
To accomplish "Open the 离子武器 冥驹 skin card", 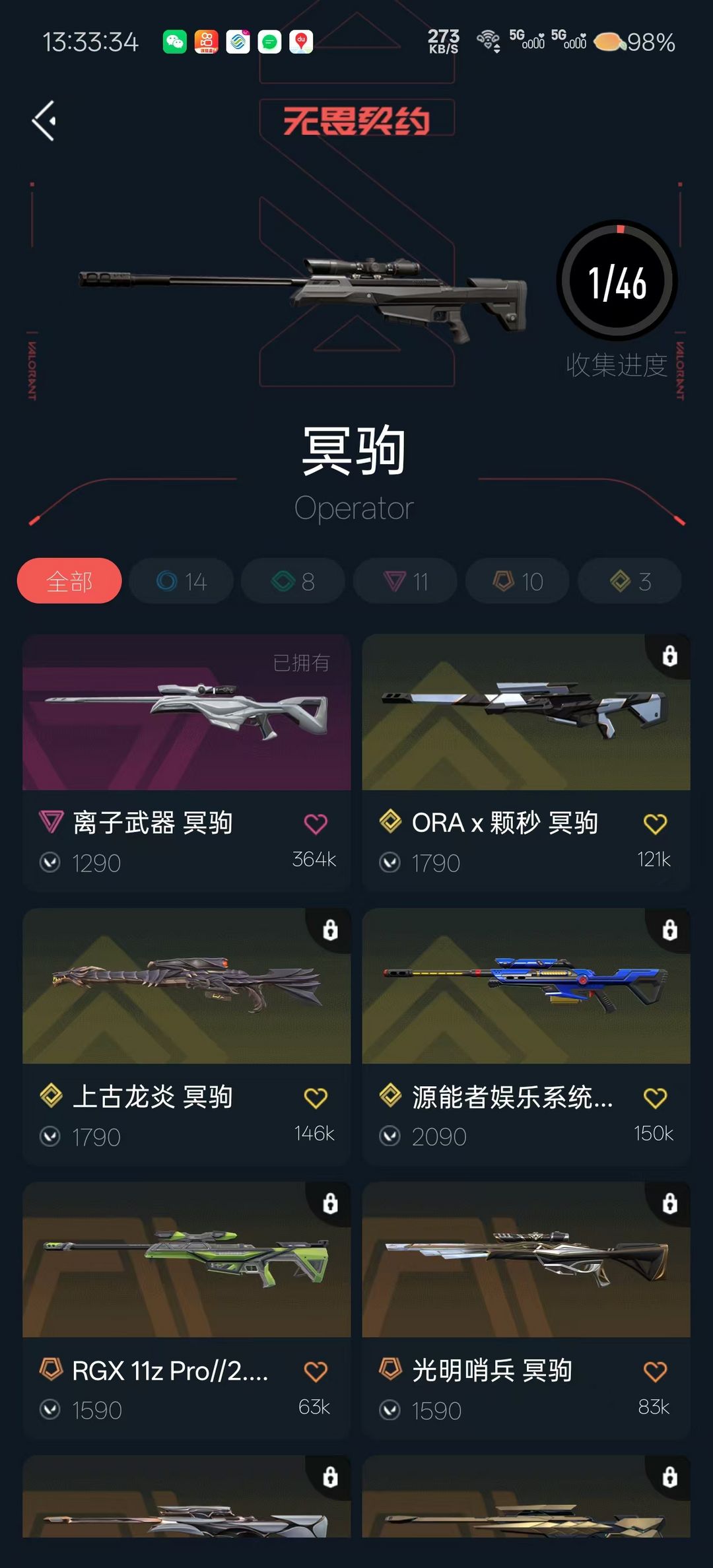I will tap(187, 763).
